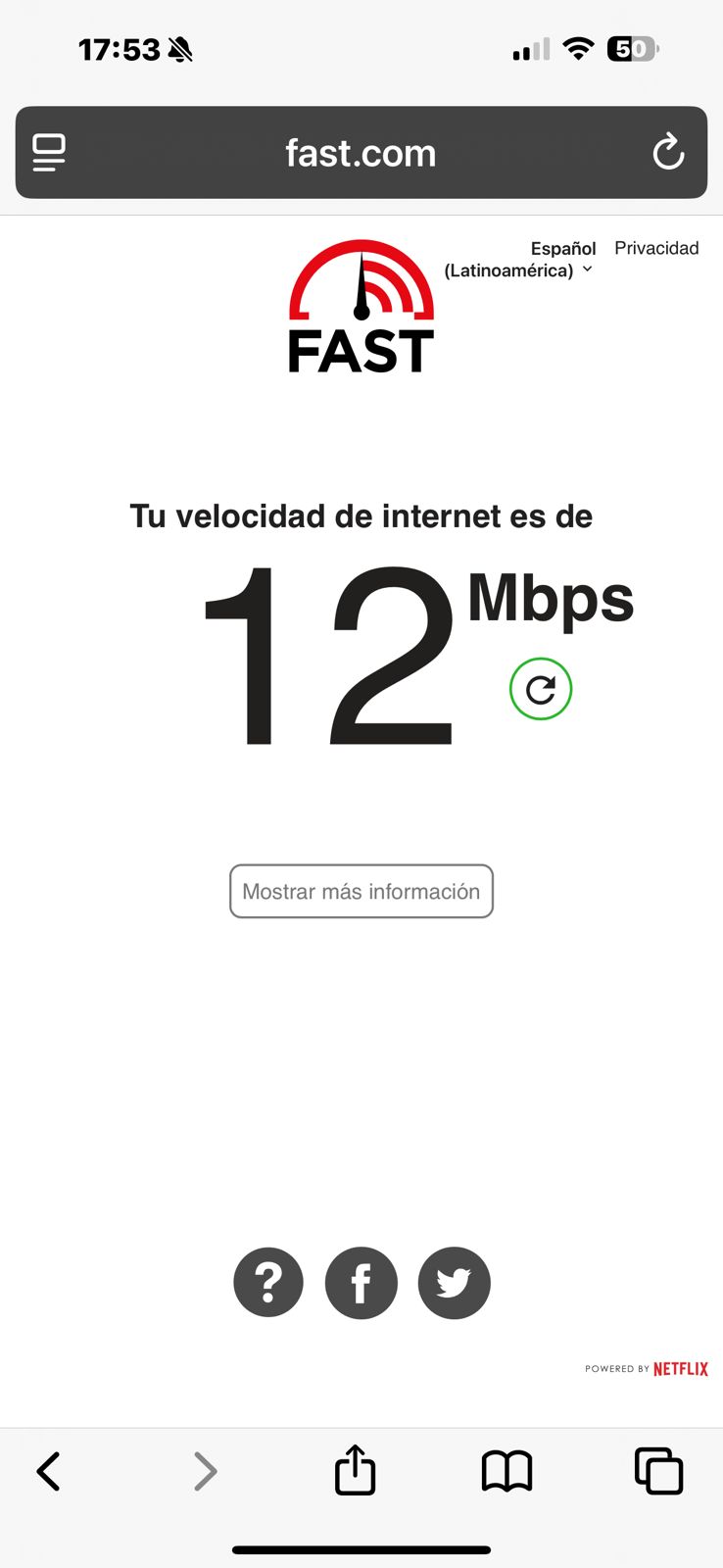Open Safari bookmarks
723x1568 pixels.
(x=506, y=1471)
